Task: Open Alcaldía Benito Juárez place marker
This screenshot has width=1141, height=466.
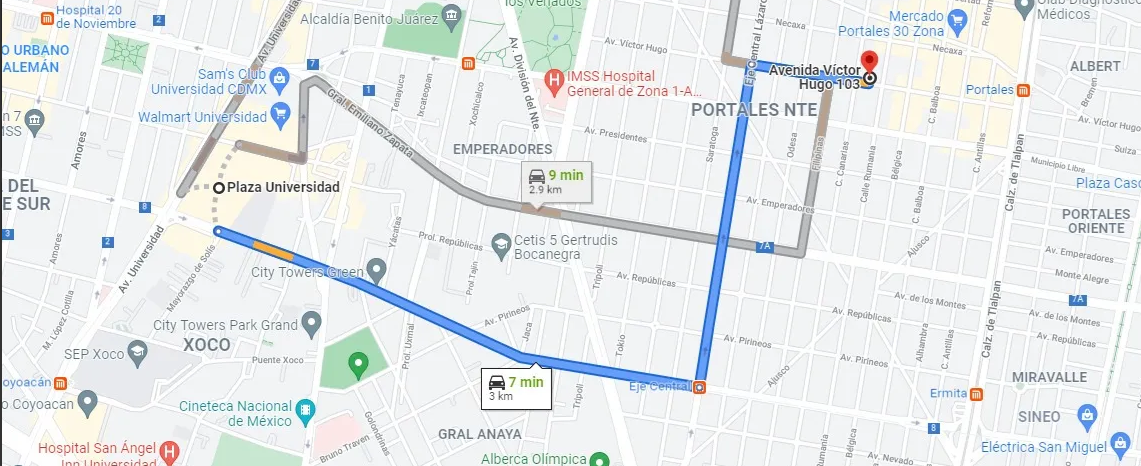Action: [x=453, y=16]
